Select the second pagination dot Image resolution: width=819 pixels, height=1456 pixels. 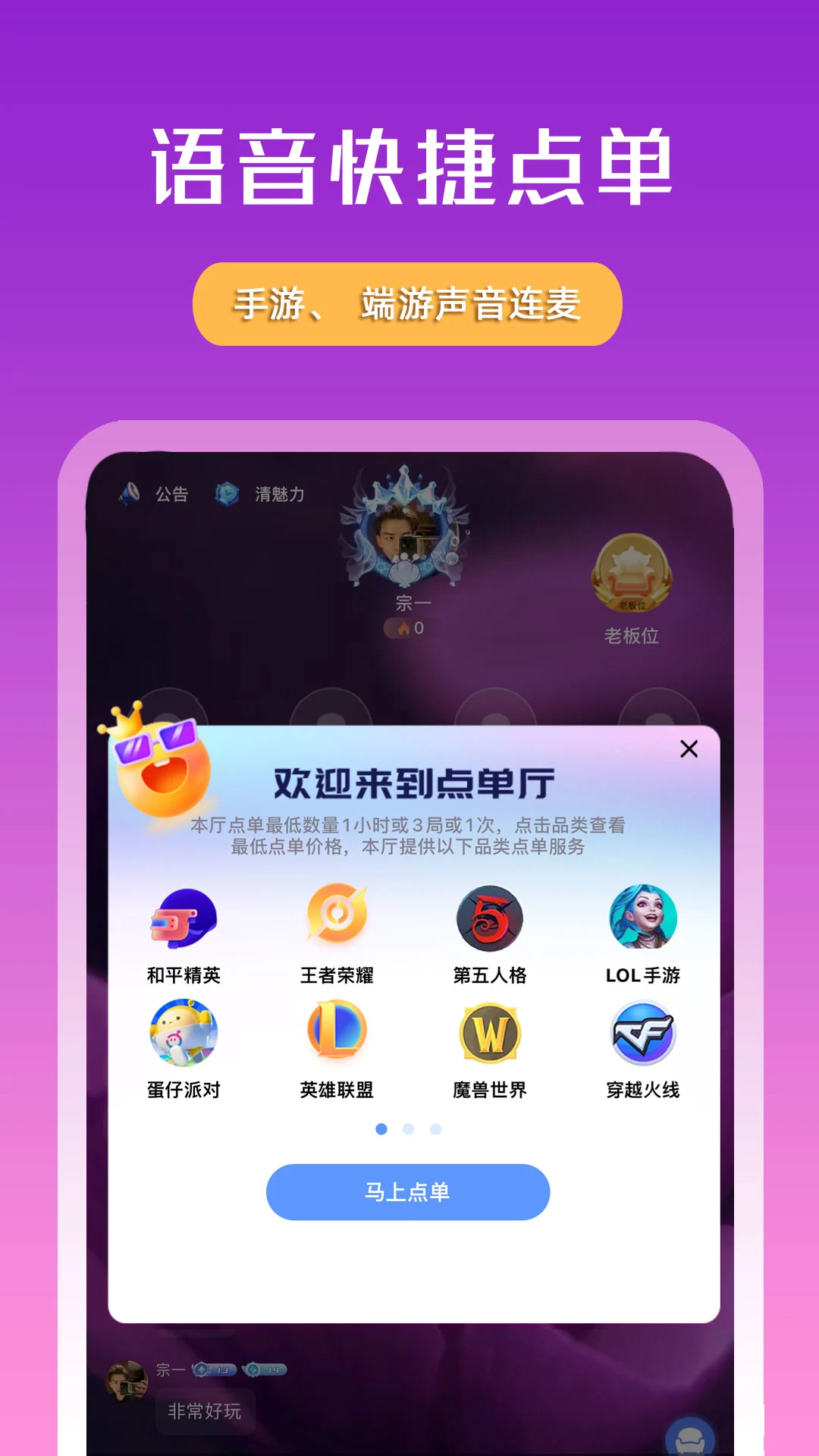coord(408,1128)
